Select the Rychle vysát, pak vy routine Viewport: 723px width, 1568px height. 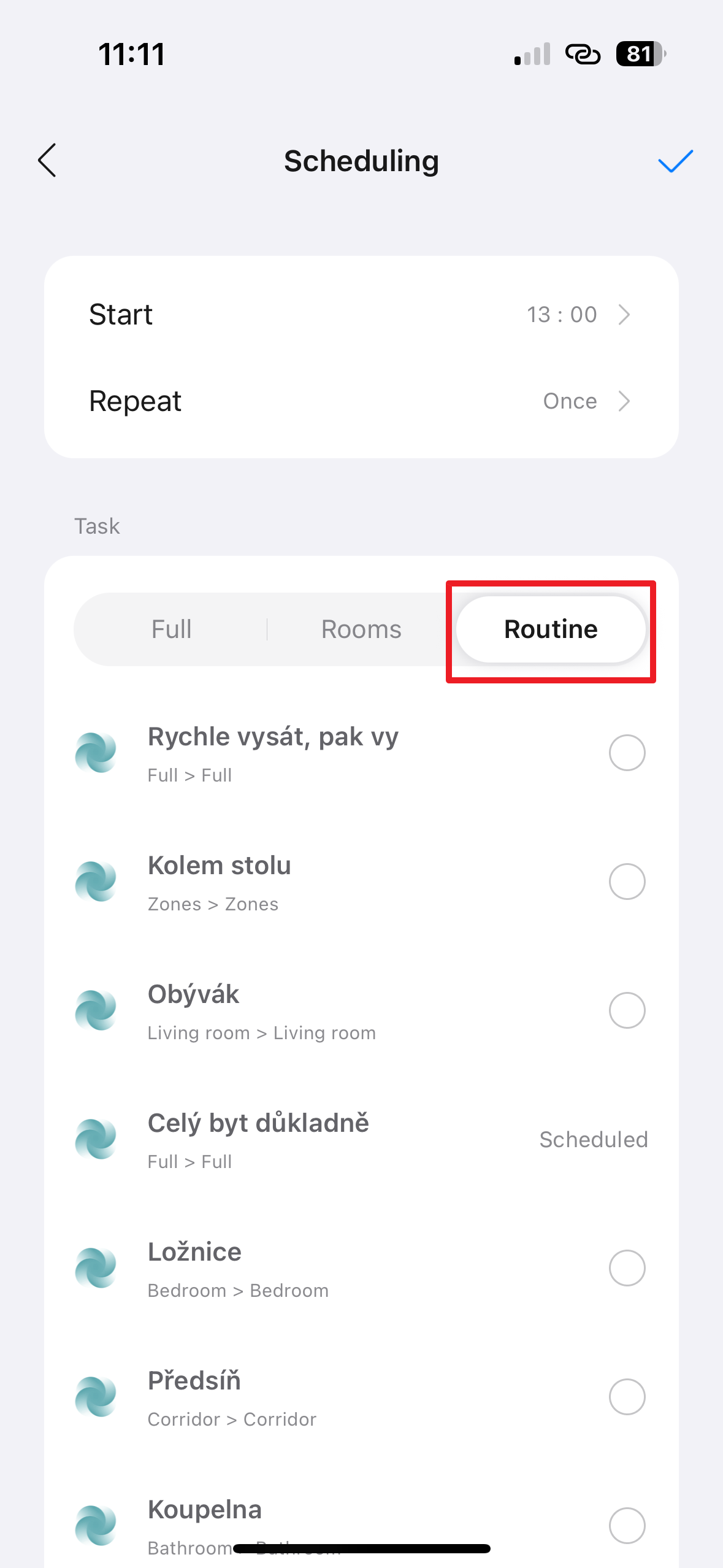[x=627, y=753]
